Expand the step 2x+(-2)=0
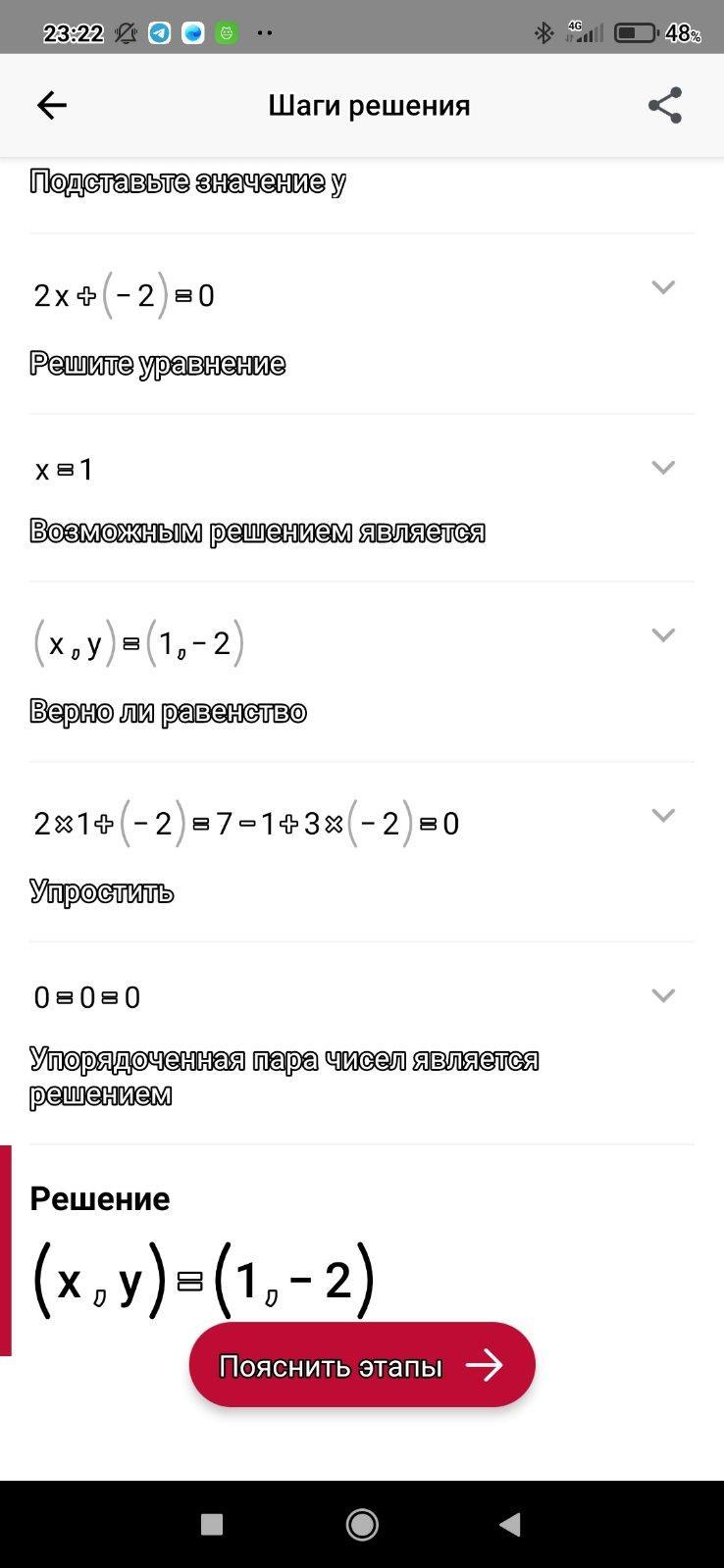 pos(663,287)
